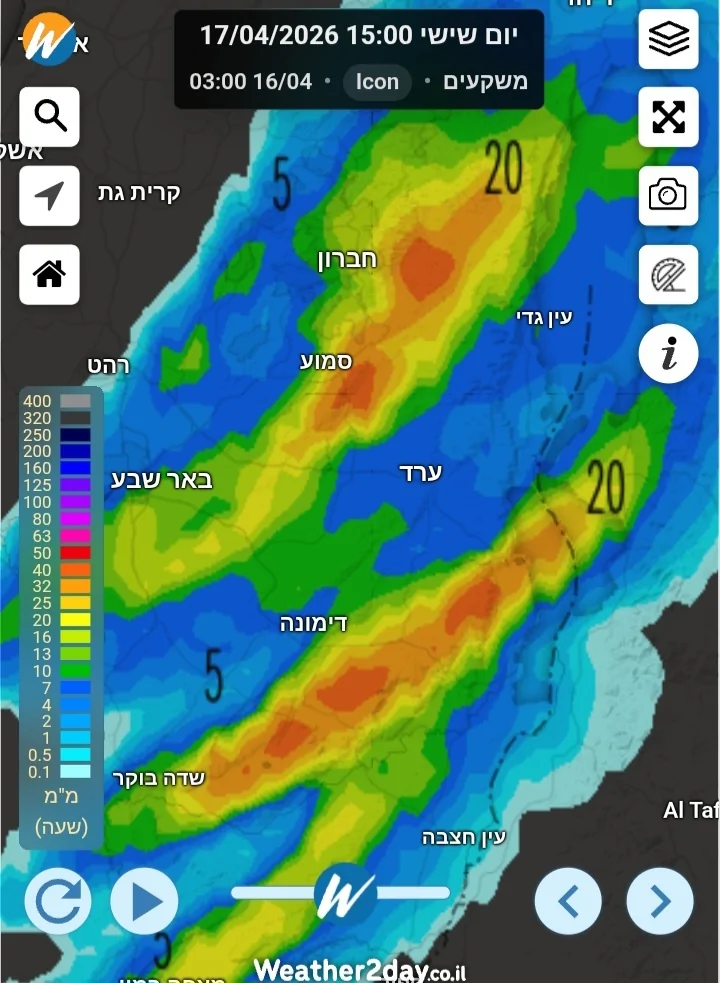Open the search magnifier button

click(x=49, y=117)
